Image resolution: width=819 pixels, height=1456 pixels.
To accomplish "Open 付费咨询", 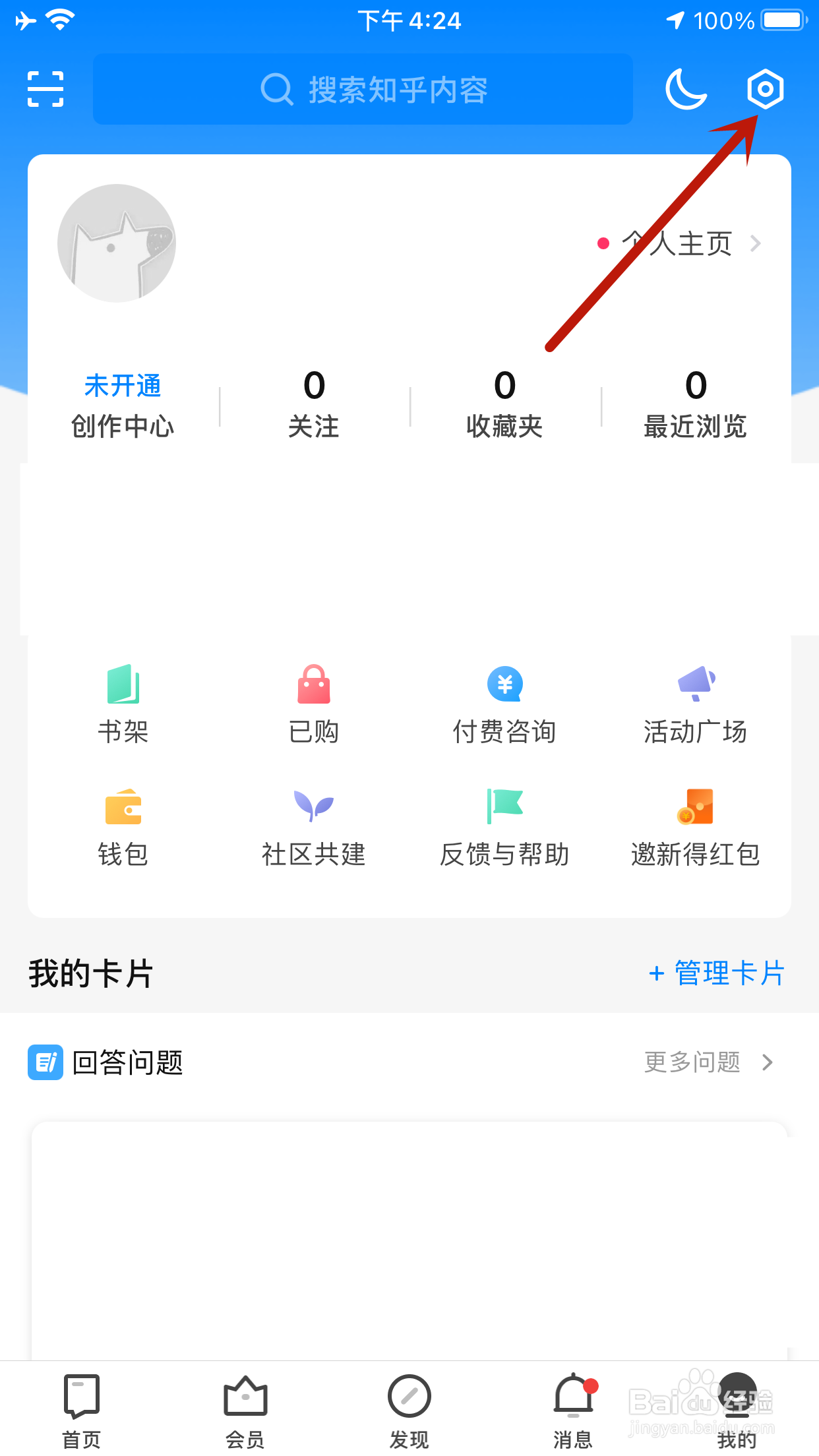I will (504, 704).
